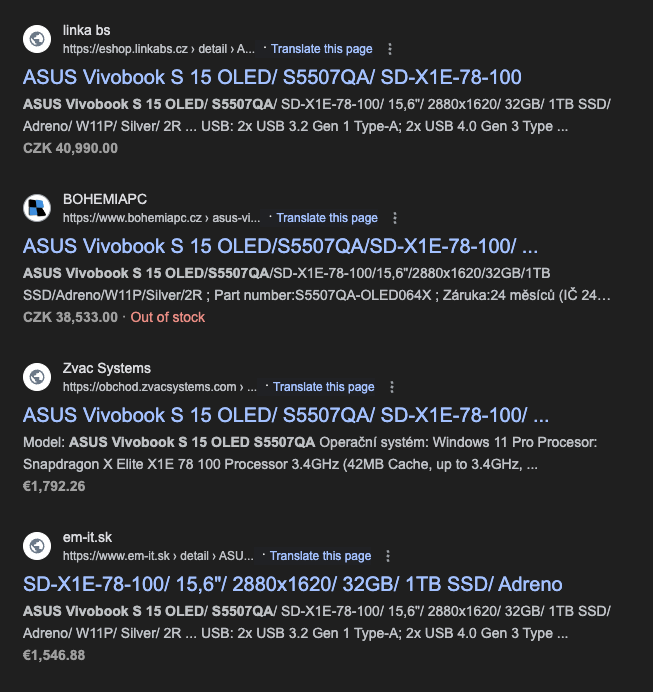Open more options for linka bs result
Screen dimensions: 653x692
[390, 48]
